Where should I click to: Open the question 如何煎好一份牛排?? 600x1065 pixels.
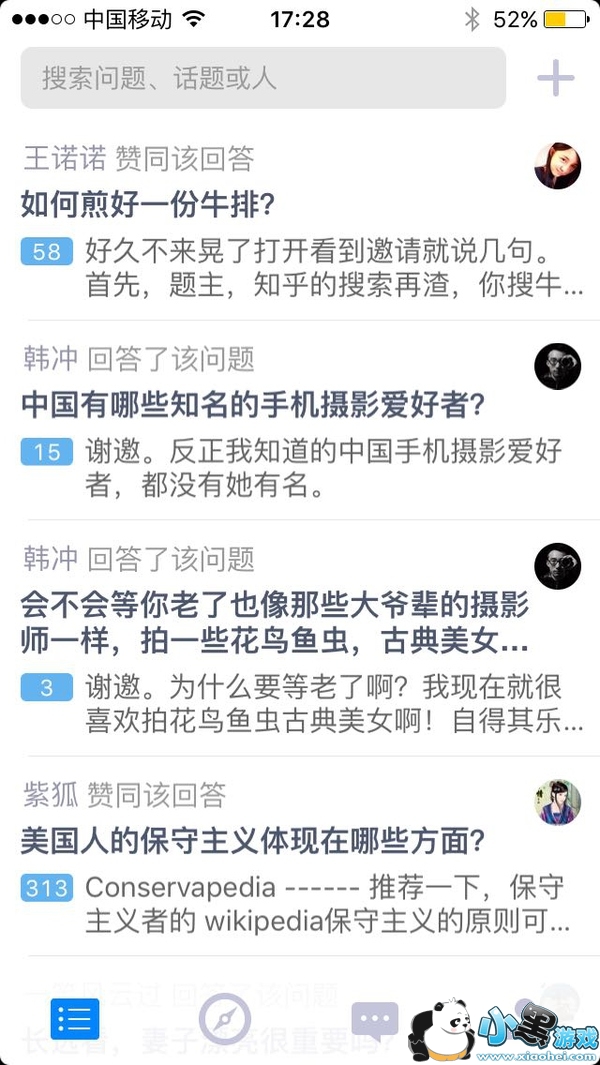coord(148,205)
